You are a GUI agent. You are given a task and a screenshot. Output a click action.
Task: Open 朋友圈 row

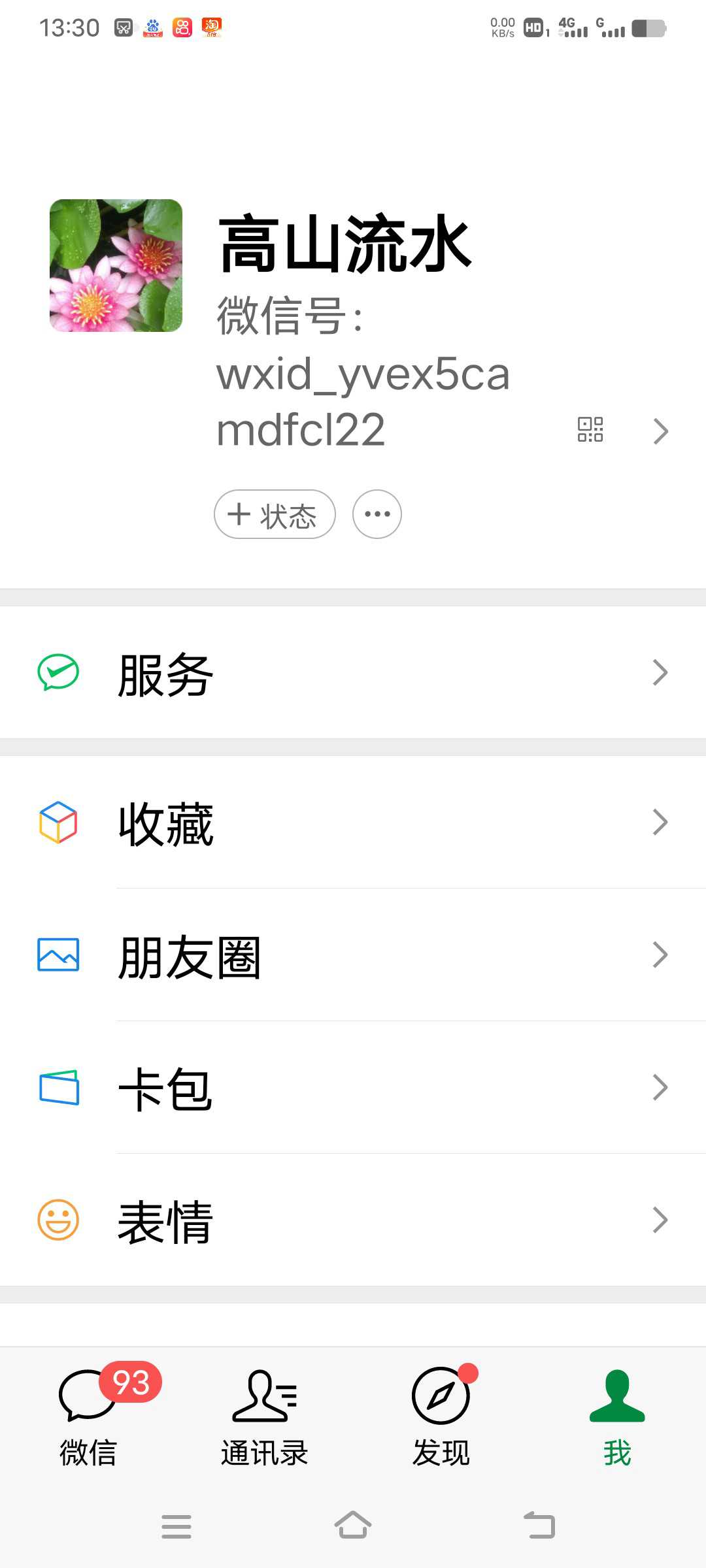point(353,955)
